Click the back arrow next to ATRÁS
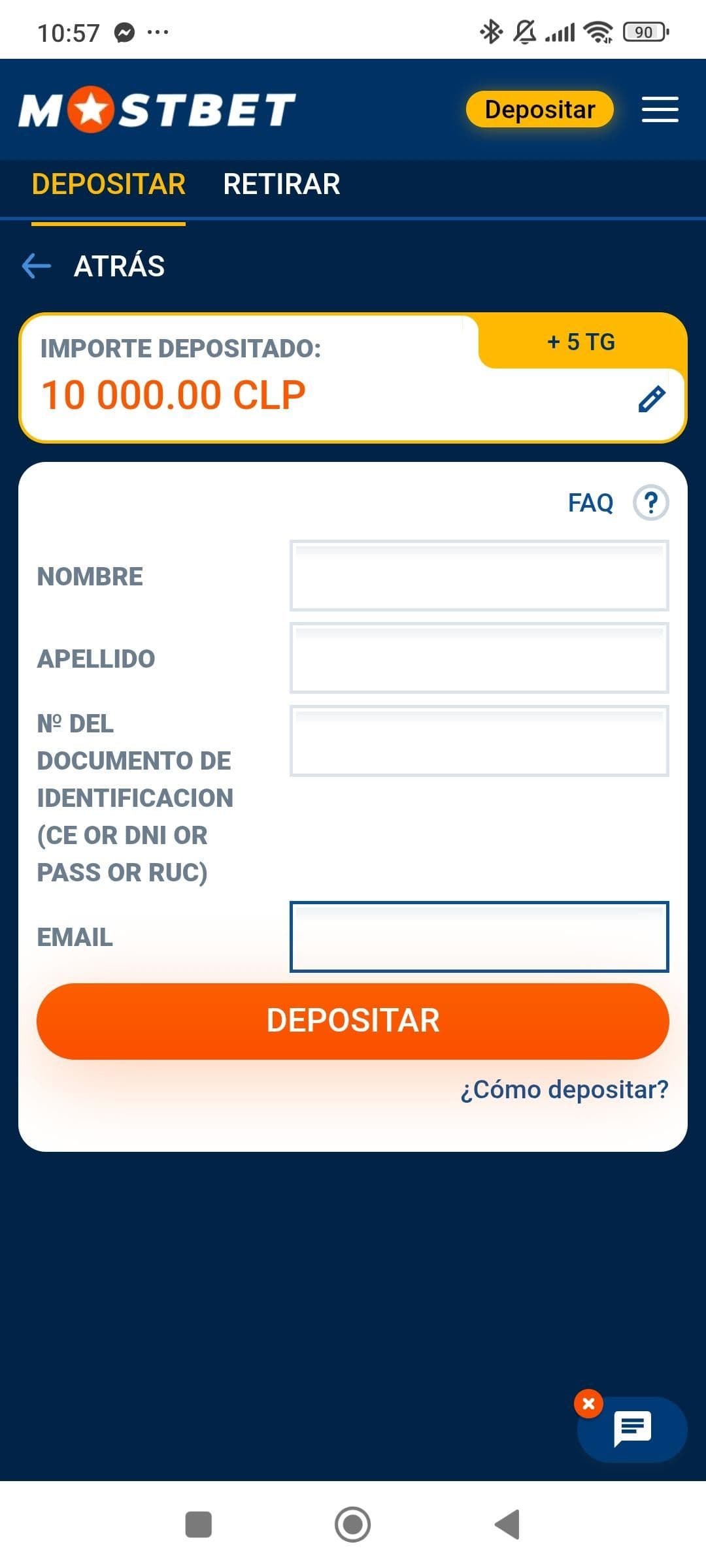Image resolution: width=706 pixels, height=1568 pixels. 37,265
